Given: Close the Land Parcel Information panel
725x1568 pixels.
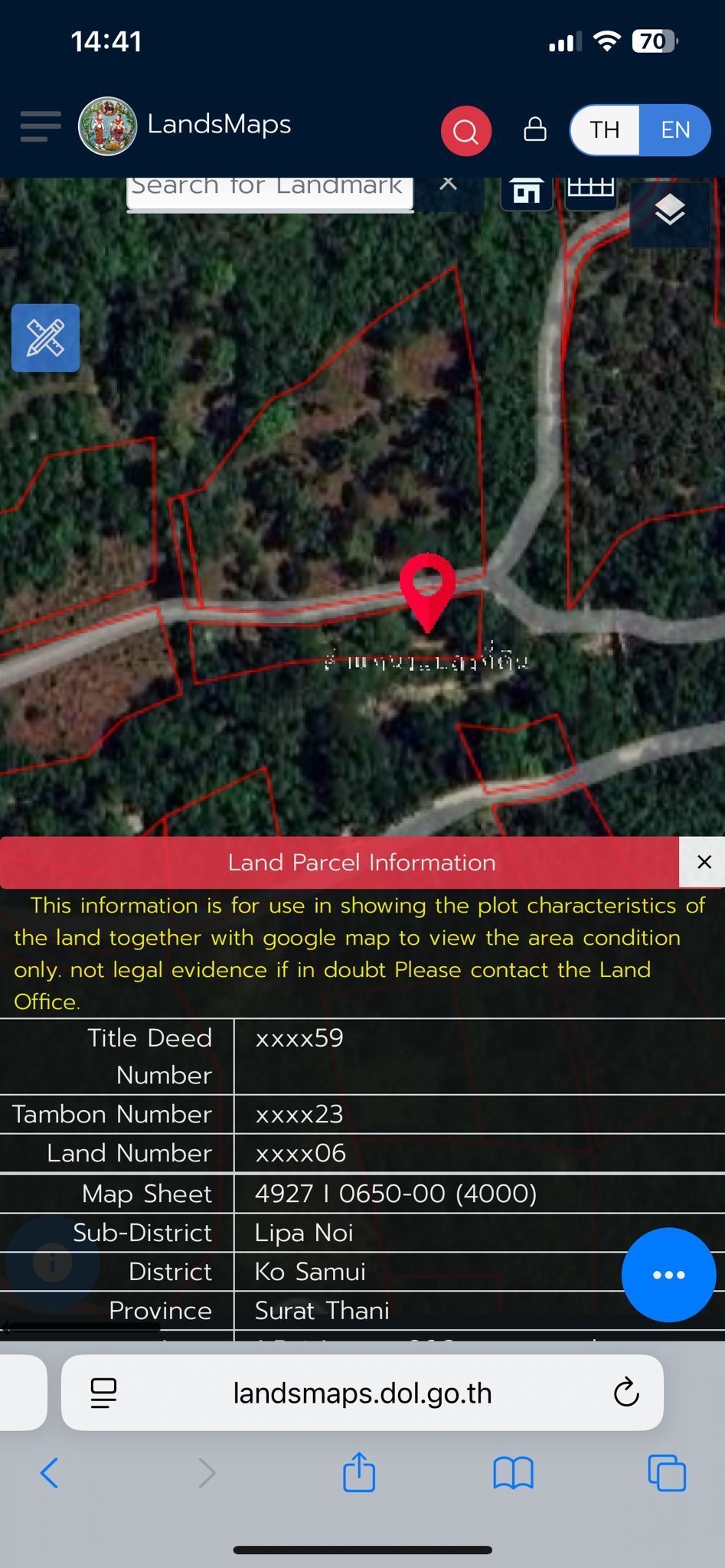Looking at the screenshot, I should (x=704, y=862).
